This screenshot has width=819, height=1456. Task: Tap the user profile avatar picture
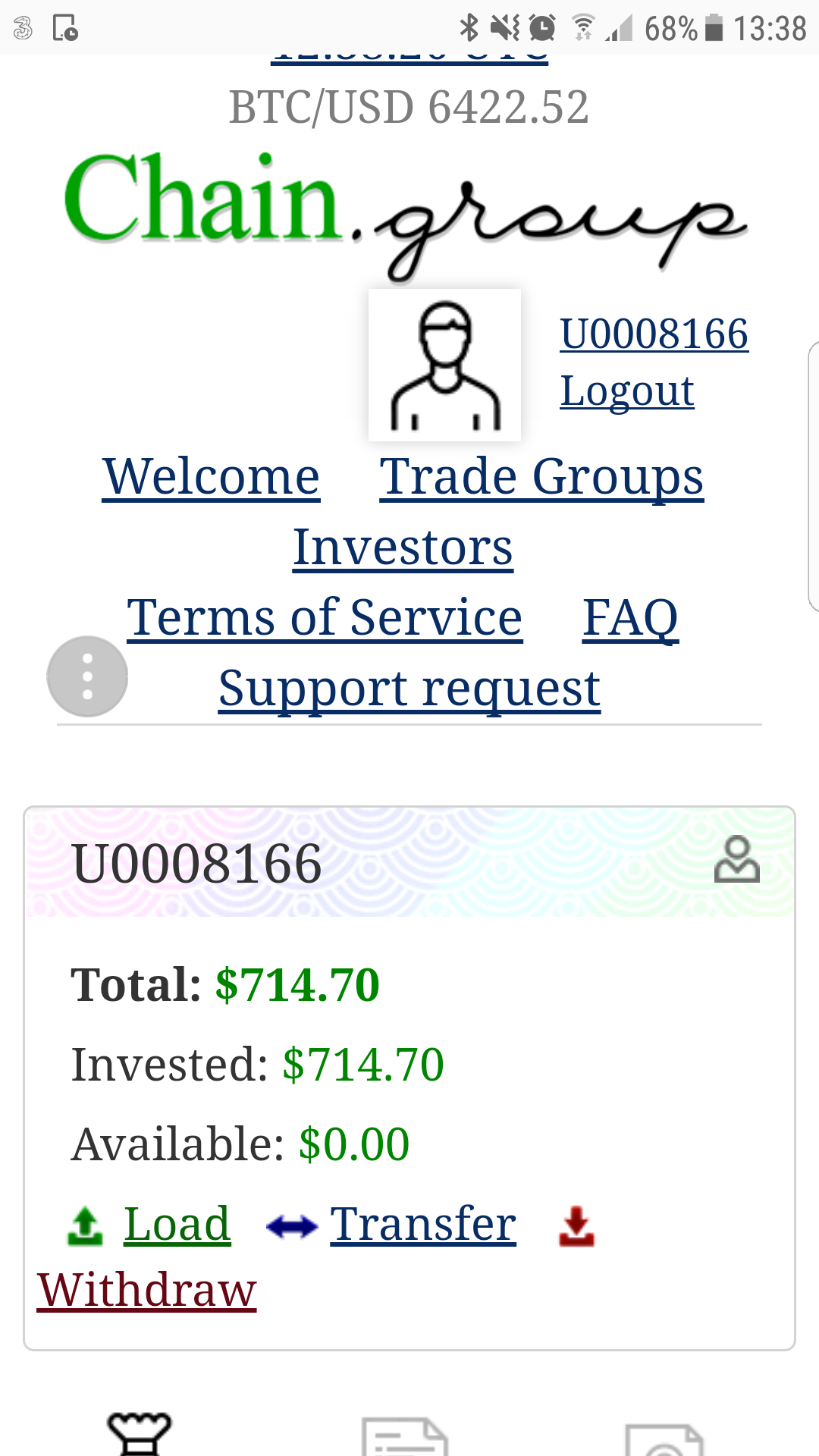(444, 365)
